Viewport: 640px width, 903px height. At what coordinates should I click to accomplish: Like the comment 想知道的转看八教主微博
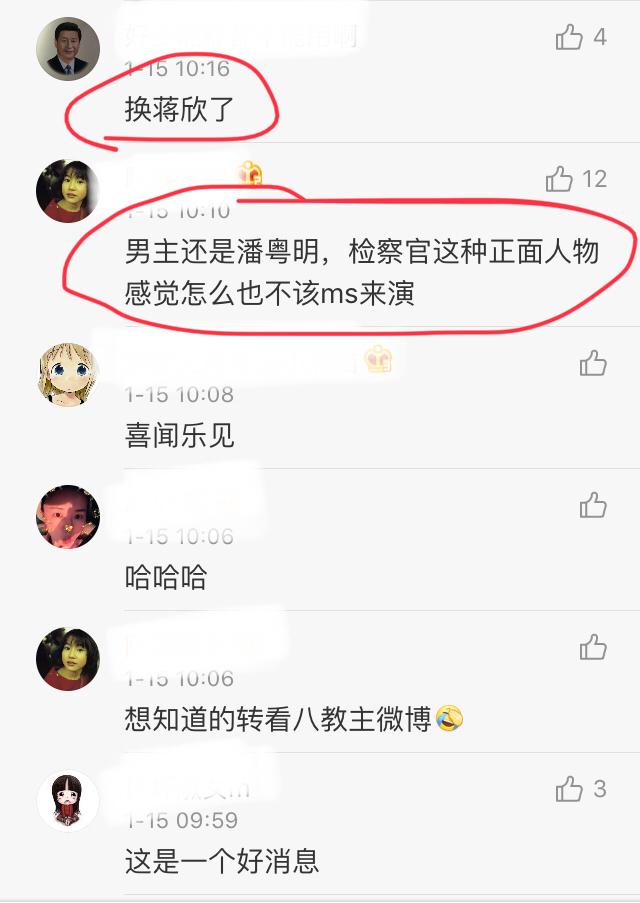point(593,646)
